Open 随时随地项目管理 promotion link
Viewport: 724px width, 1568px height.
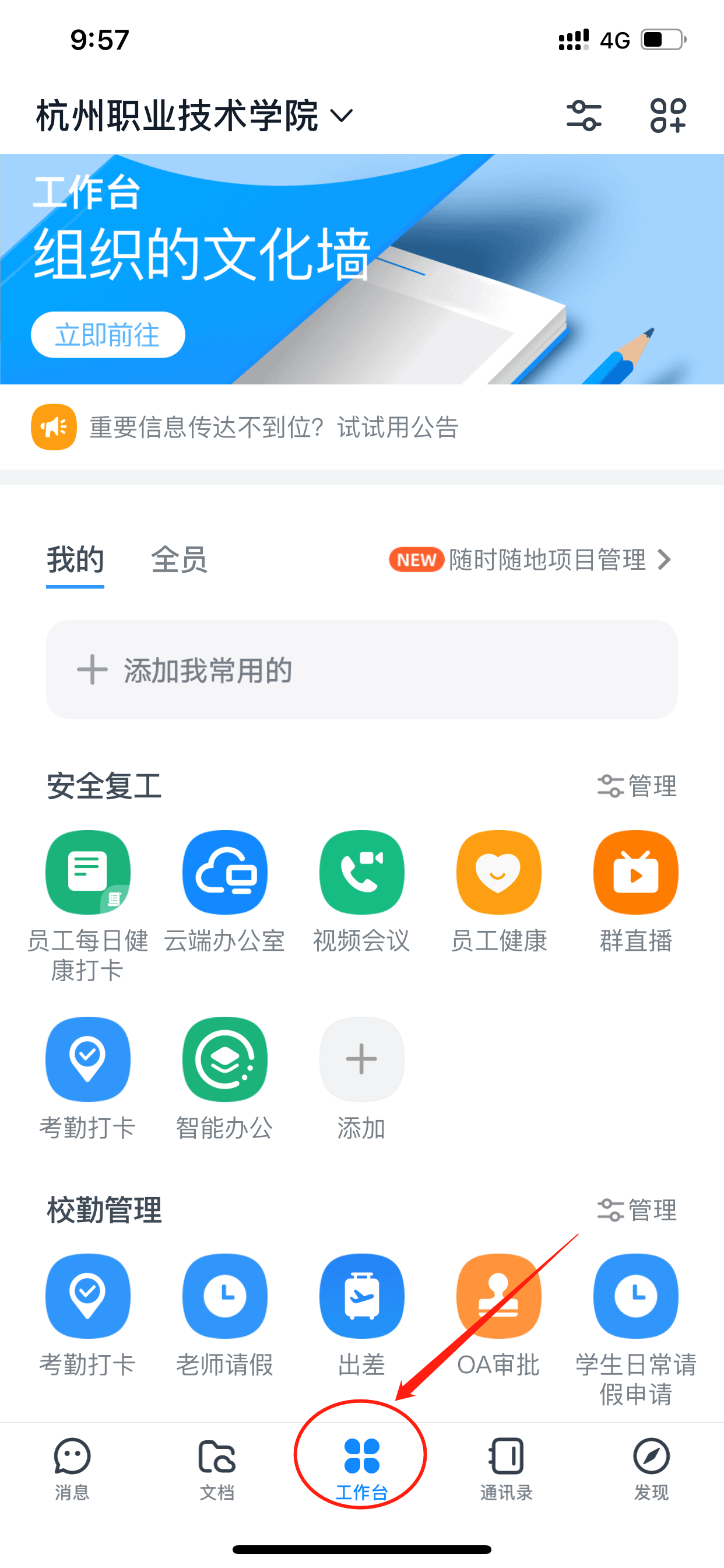pyautogui.click(x=547, y=559)
